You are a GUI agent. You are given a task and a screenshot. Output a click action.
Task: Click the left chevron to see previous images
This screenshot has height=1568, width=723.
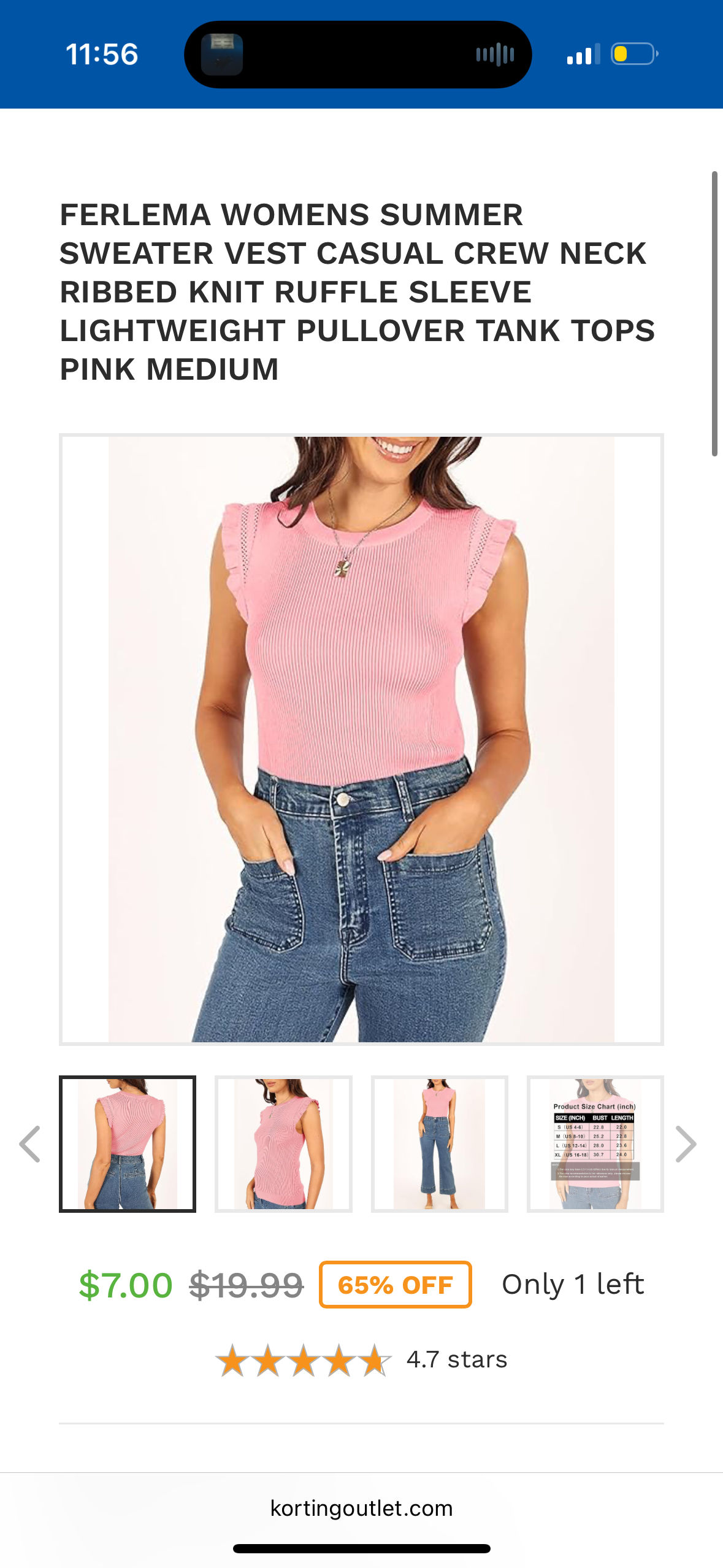tap(29, 1145)
